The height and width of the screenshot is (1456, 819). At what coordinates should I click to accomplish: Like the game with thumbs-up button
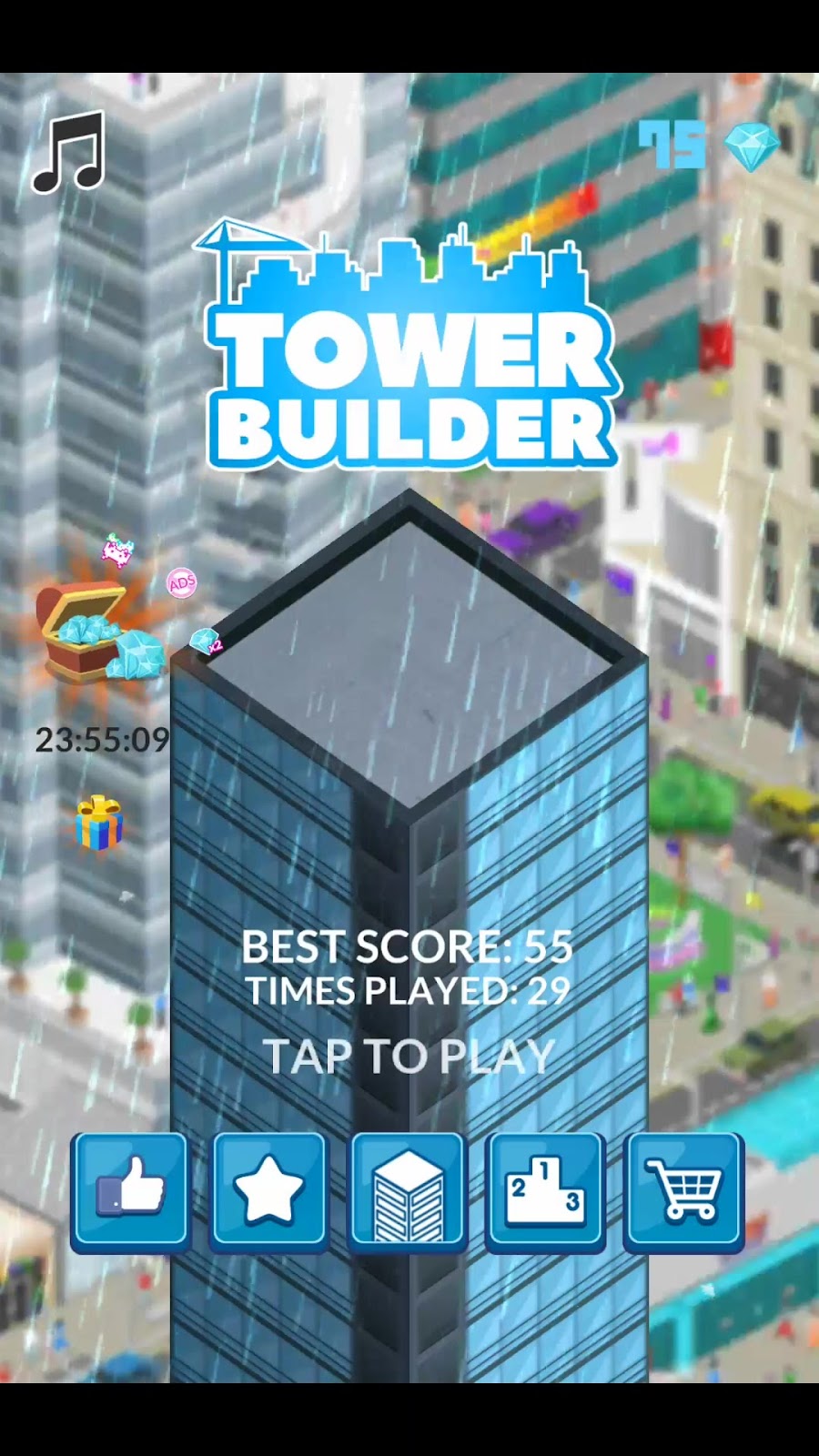(130, 1189)
